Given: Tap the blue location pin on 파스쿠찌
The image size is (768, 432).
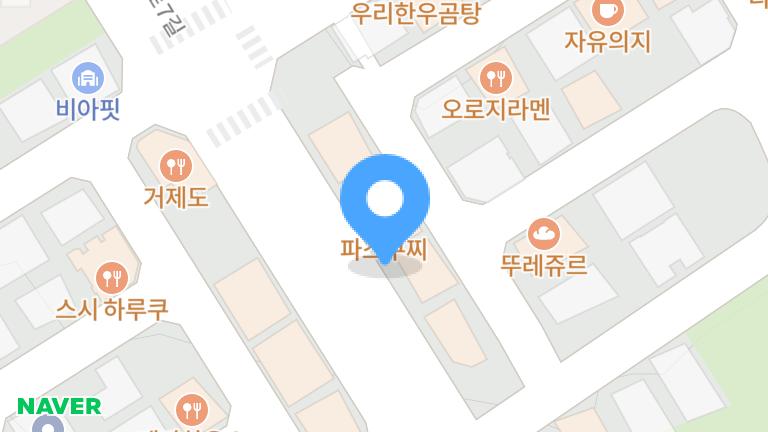Looking at the screenshot, I should (385, 200).
